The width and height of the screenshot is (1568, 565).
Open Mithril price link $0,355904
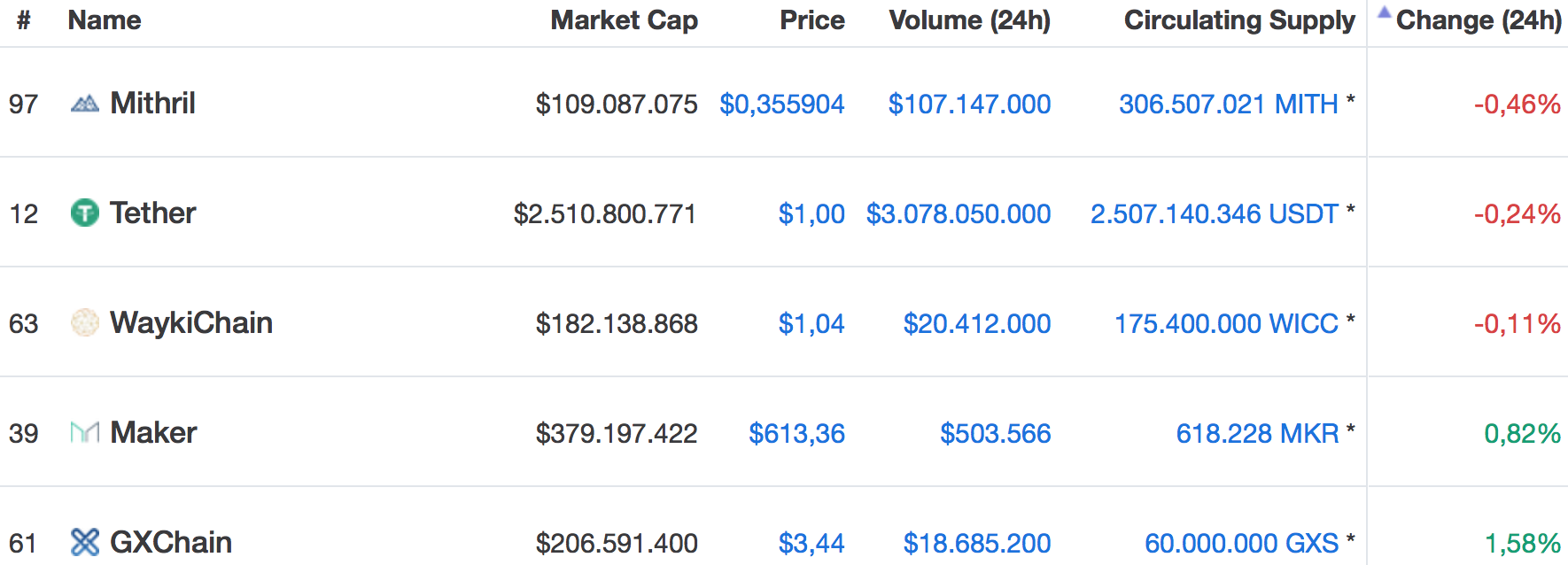(x=781, y=104)
